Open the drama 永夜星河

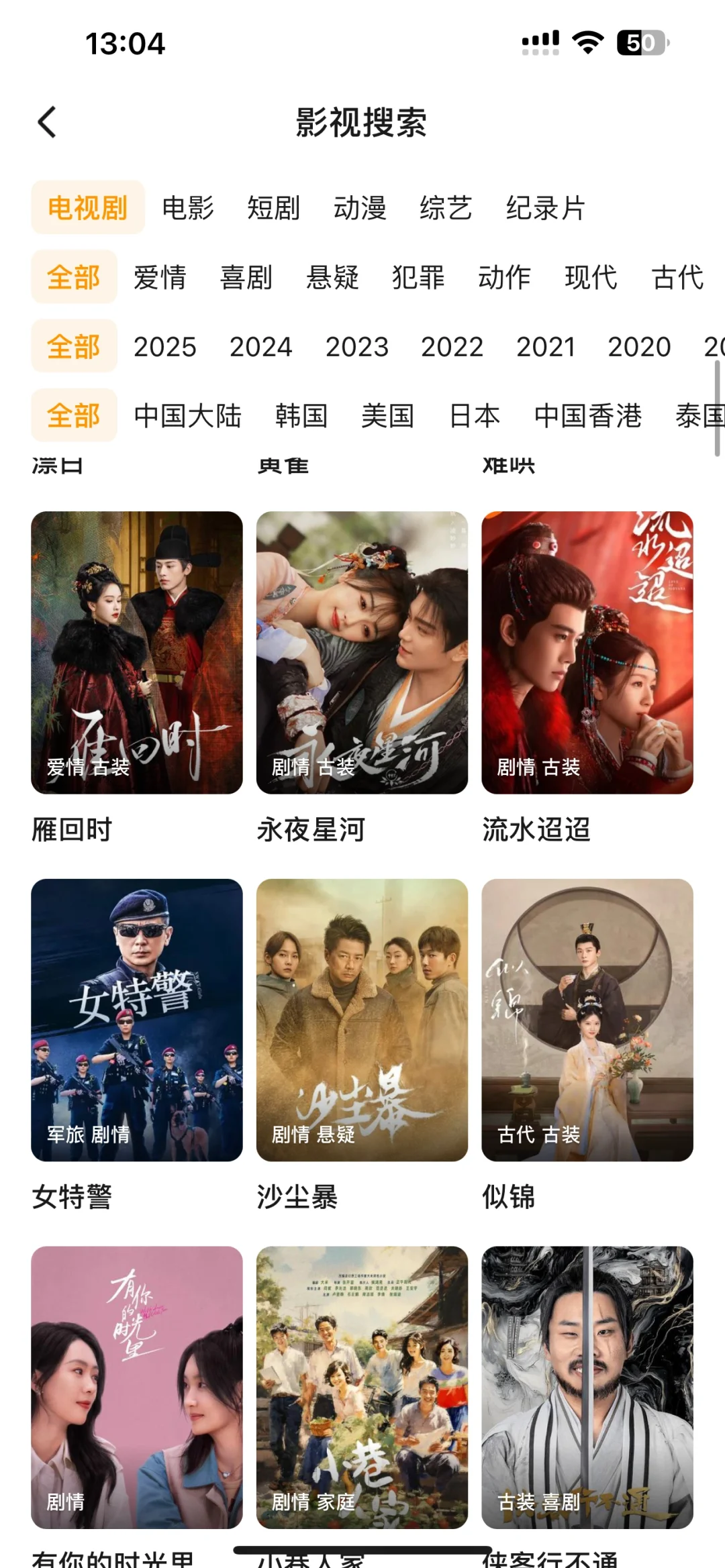(362, 652)
